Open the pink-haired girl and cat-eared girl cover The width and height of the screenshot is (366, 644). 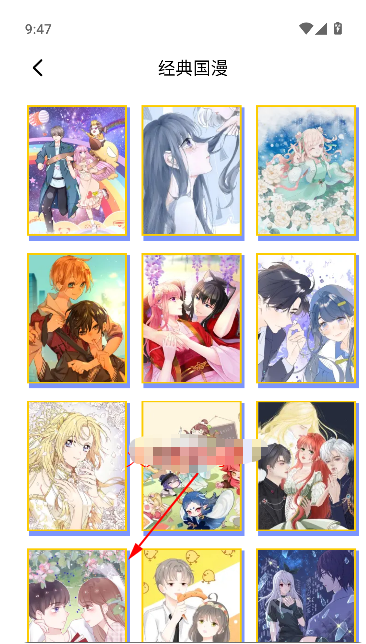[x=191, y=318]
